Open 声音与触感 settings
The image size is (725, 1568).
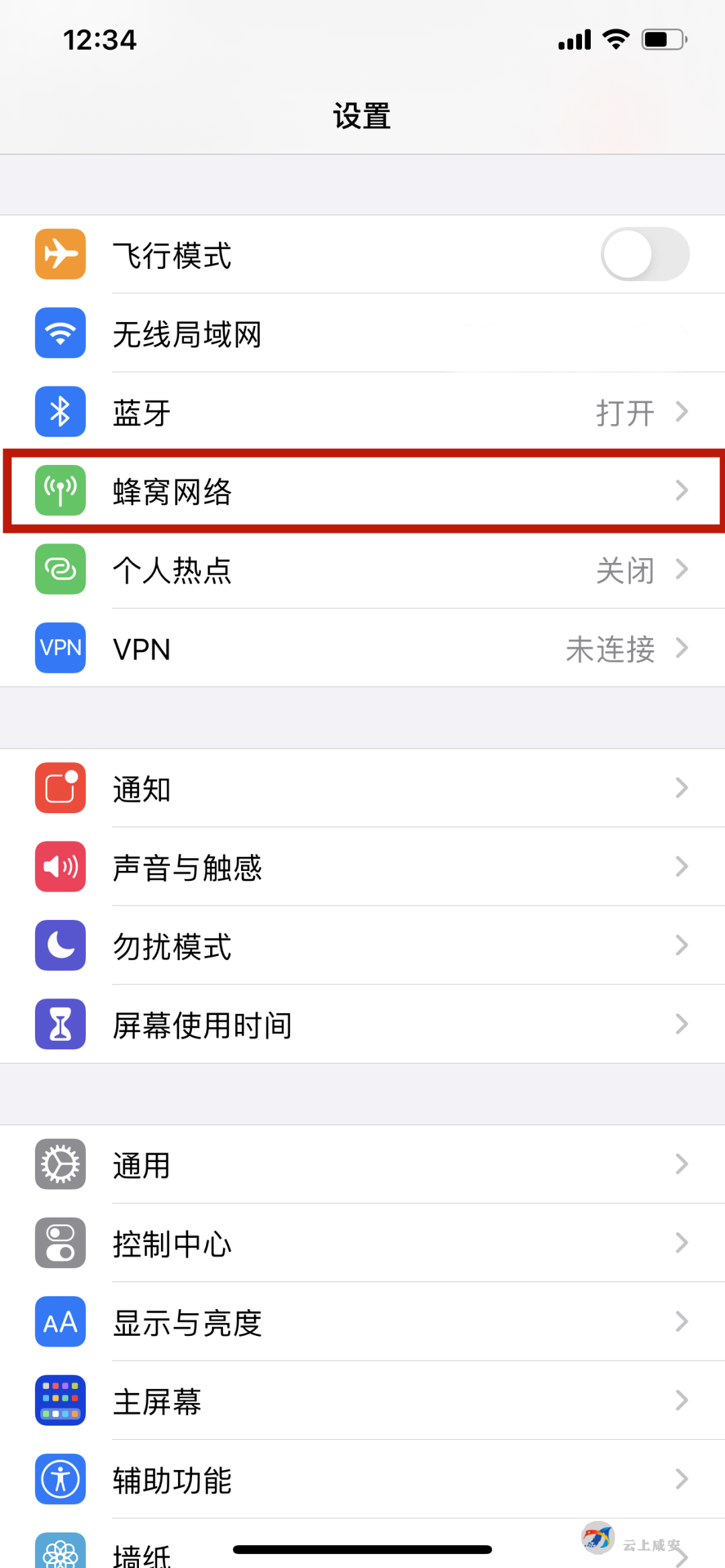tap(362, 867)
